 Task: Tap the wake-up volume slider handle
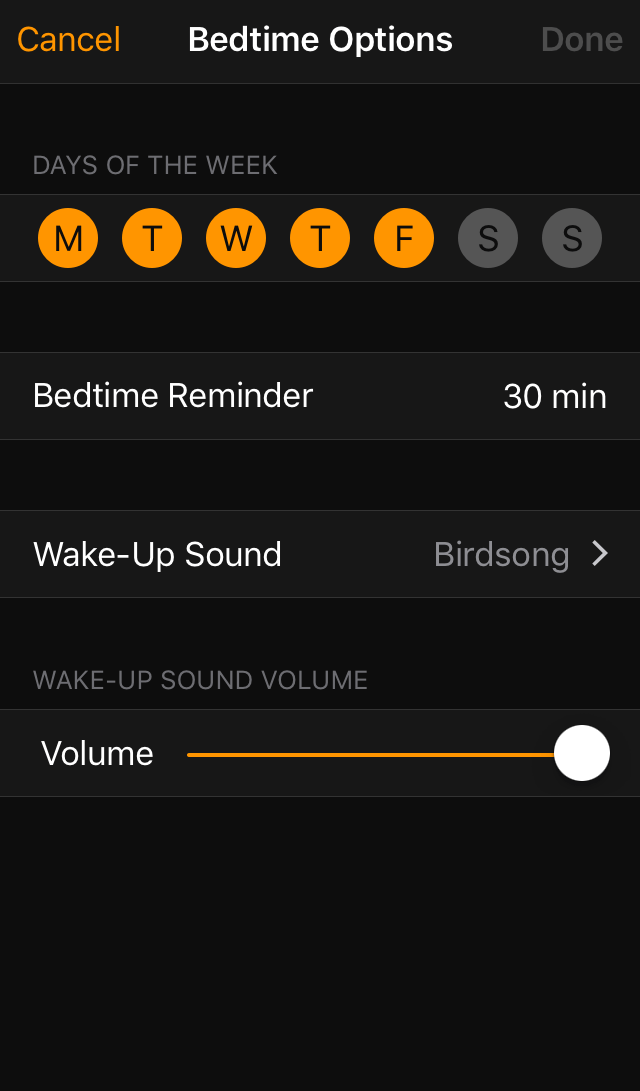(582, 753)
